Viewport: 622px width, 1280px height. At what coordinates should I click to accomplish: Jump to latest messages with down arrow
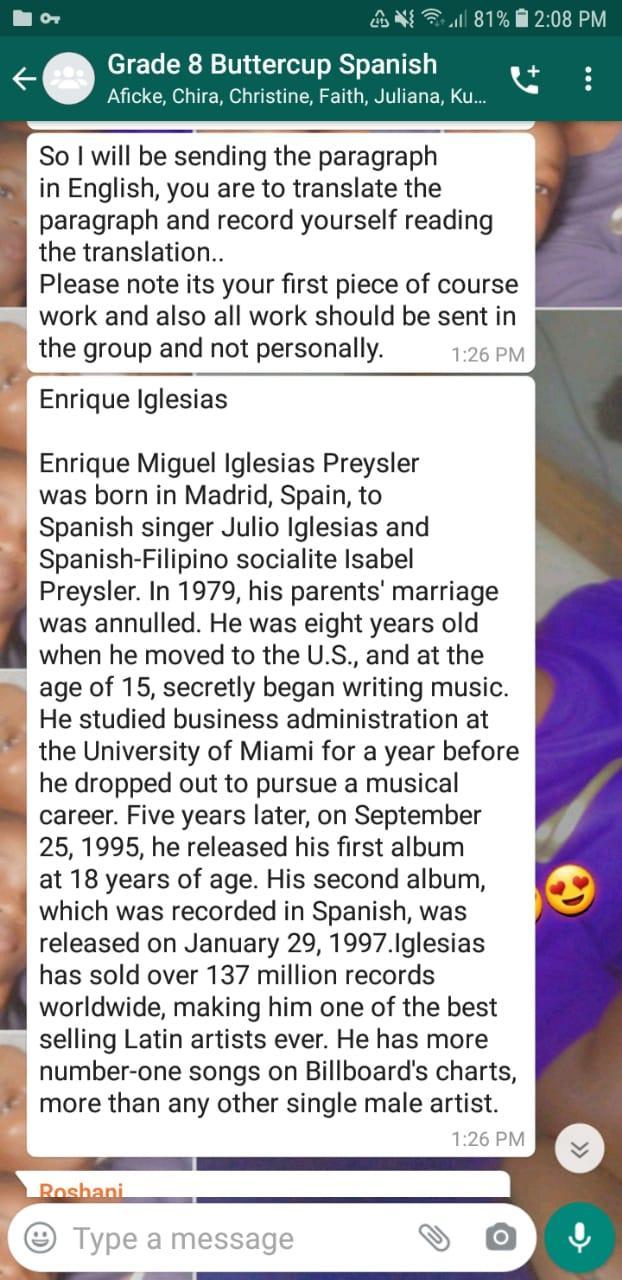tap(579, 1150)
